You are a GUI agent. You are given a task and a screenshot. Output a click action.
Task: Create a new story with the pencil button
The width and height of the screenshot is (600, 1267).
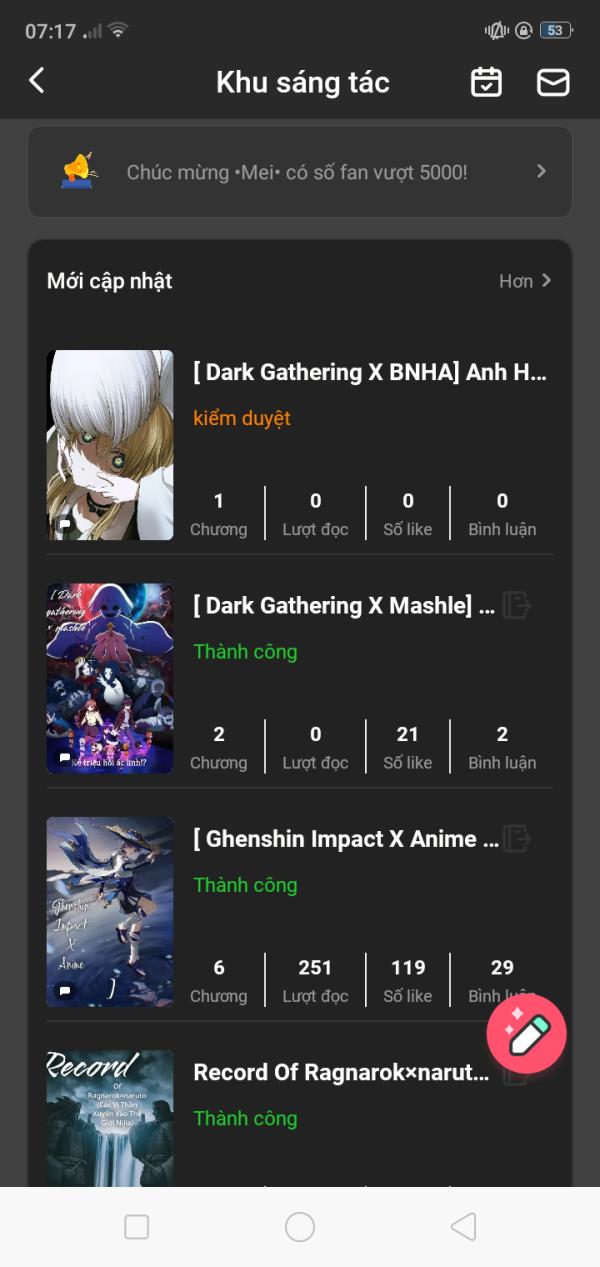(x=526, y=1034)
